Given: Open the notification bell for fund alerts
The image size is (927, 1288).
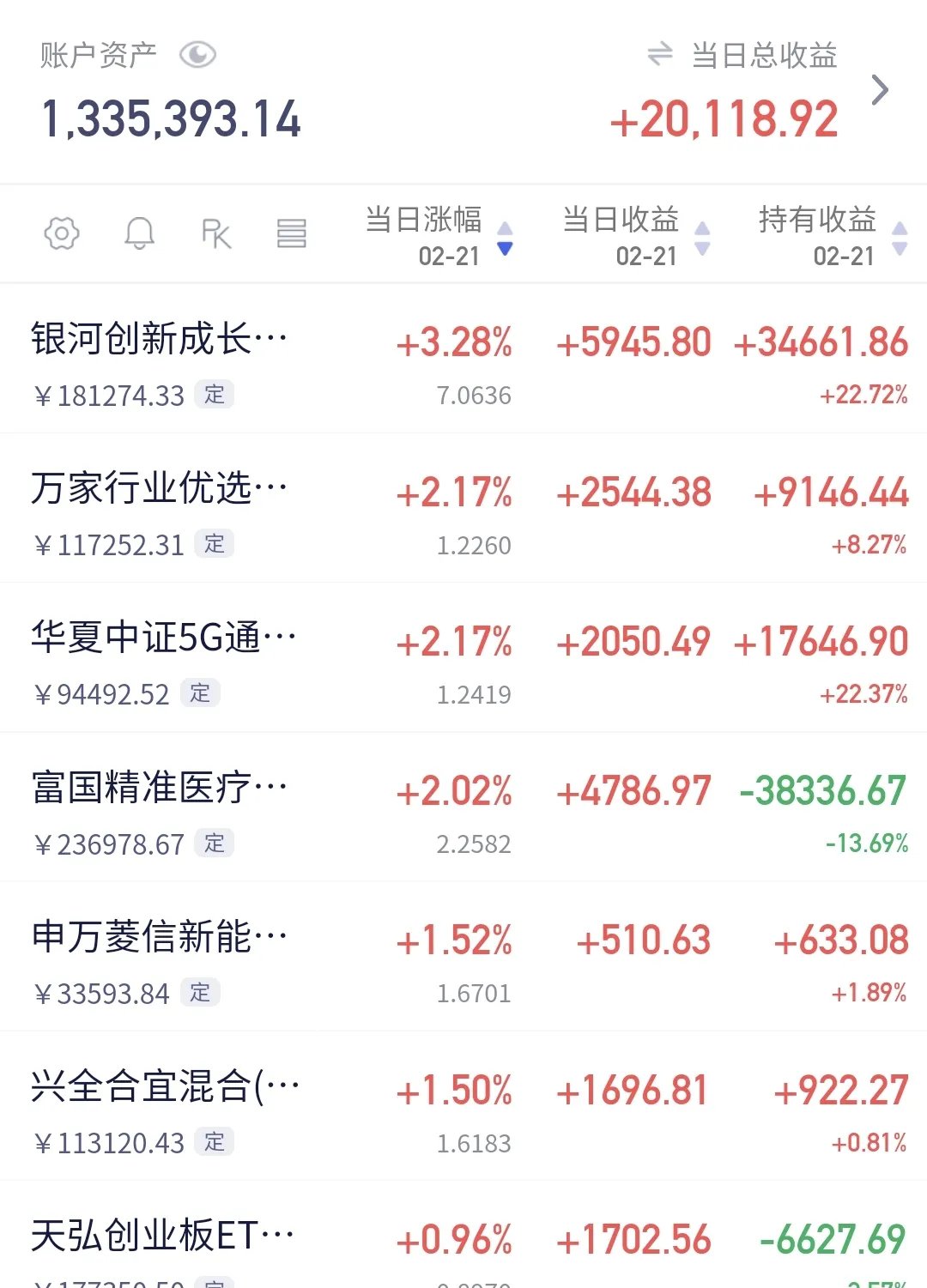Looking at the screenshot, I should click(x=140, y=234).
